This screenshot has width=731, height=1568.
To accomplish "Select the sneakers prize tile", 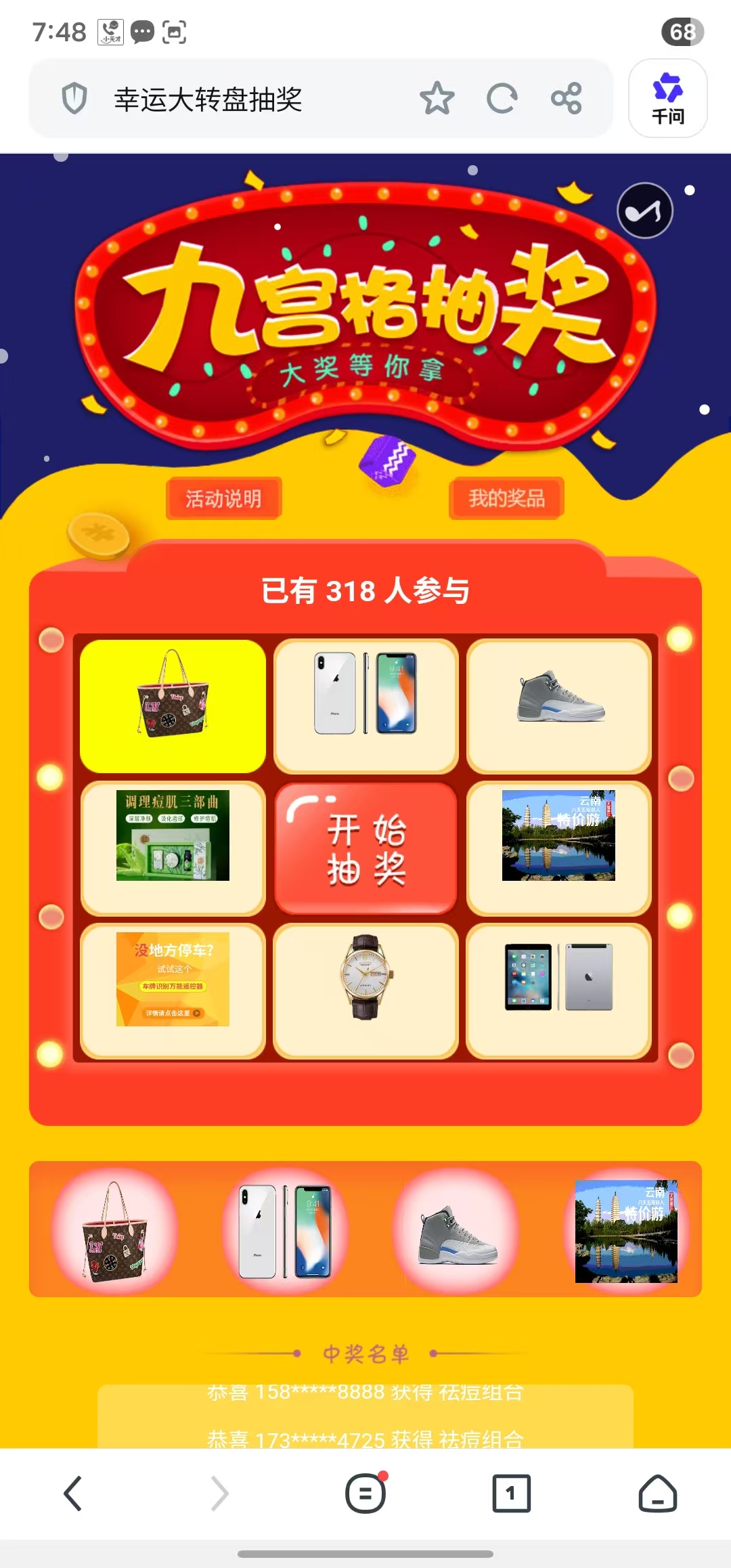I will pos(557,706).
